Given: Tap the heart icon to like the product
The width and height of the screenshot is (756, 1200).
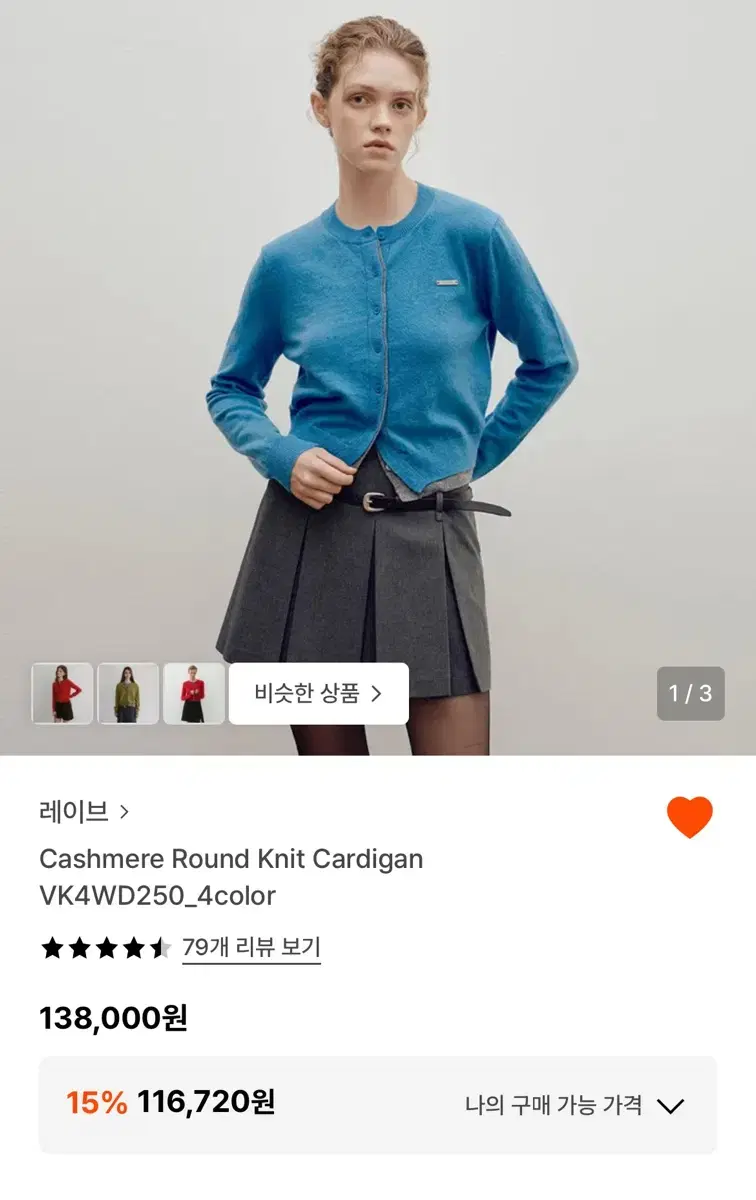Looking at the screenshot, I should [690, 818].
